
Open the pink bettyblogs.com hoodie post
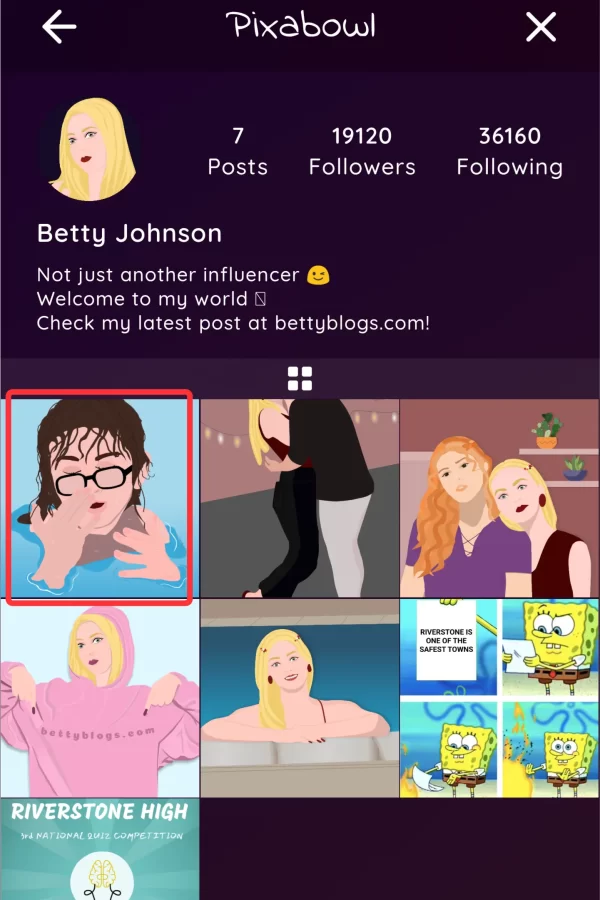pos(99,698)
